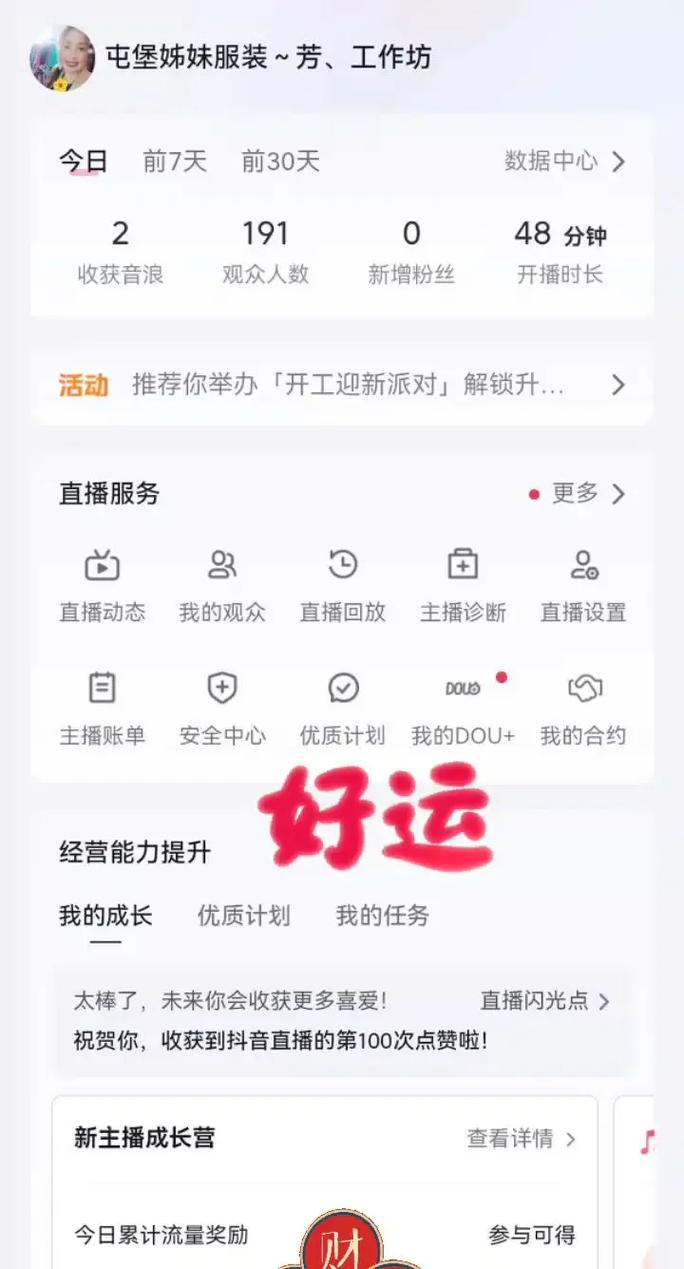Screen dimensions: 684x1269
Task: View 我的观众 audience page
Action: 222,585
